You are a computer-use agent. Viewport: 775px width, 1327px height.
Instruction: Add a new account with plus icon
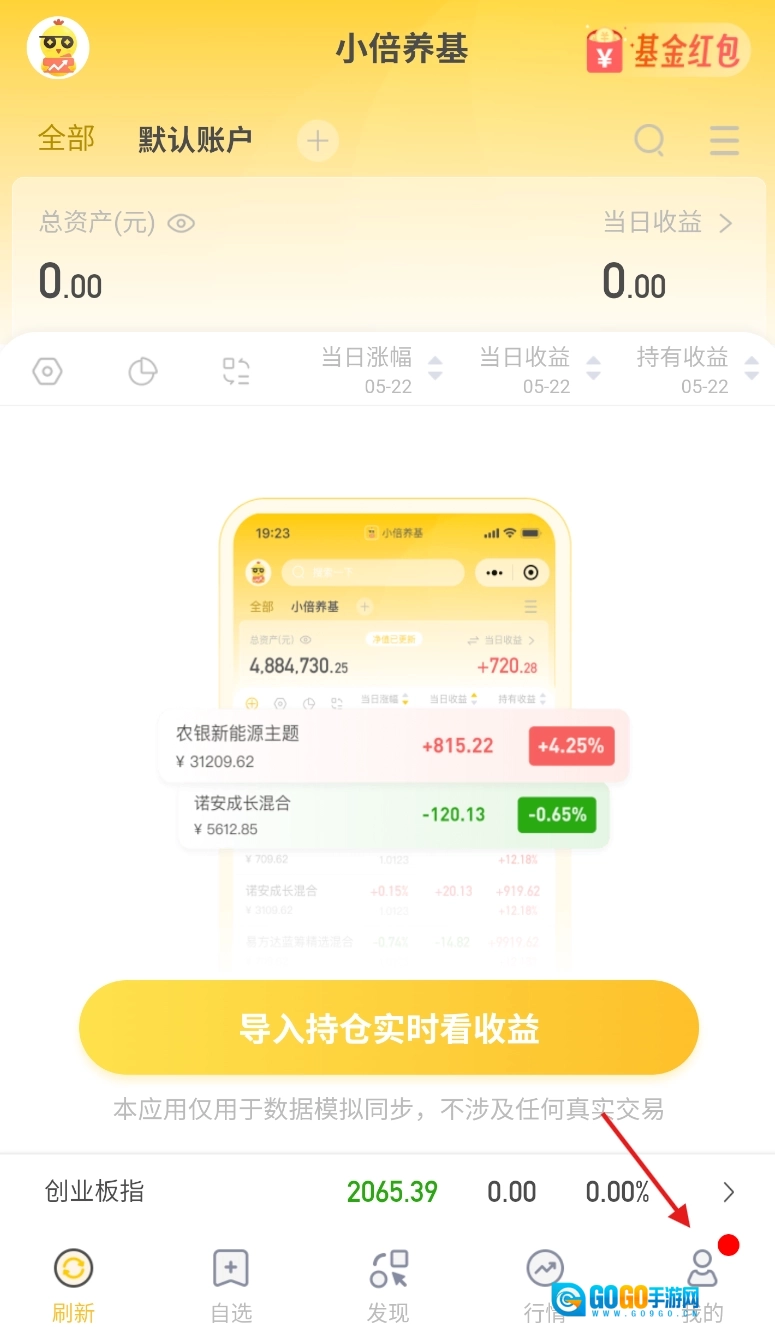pyautogui.click(x=317, y=141)
